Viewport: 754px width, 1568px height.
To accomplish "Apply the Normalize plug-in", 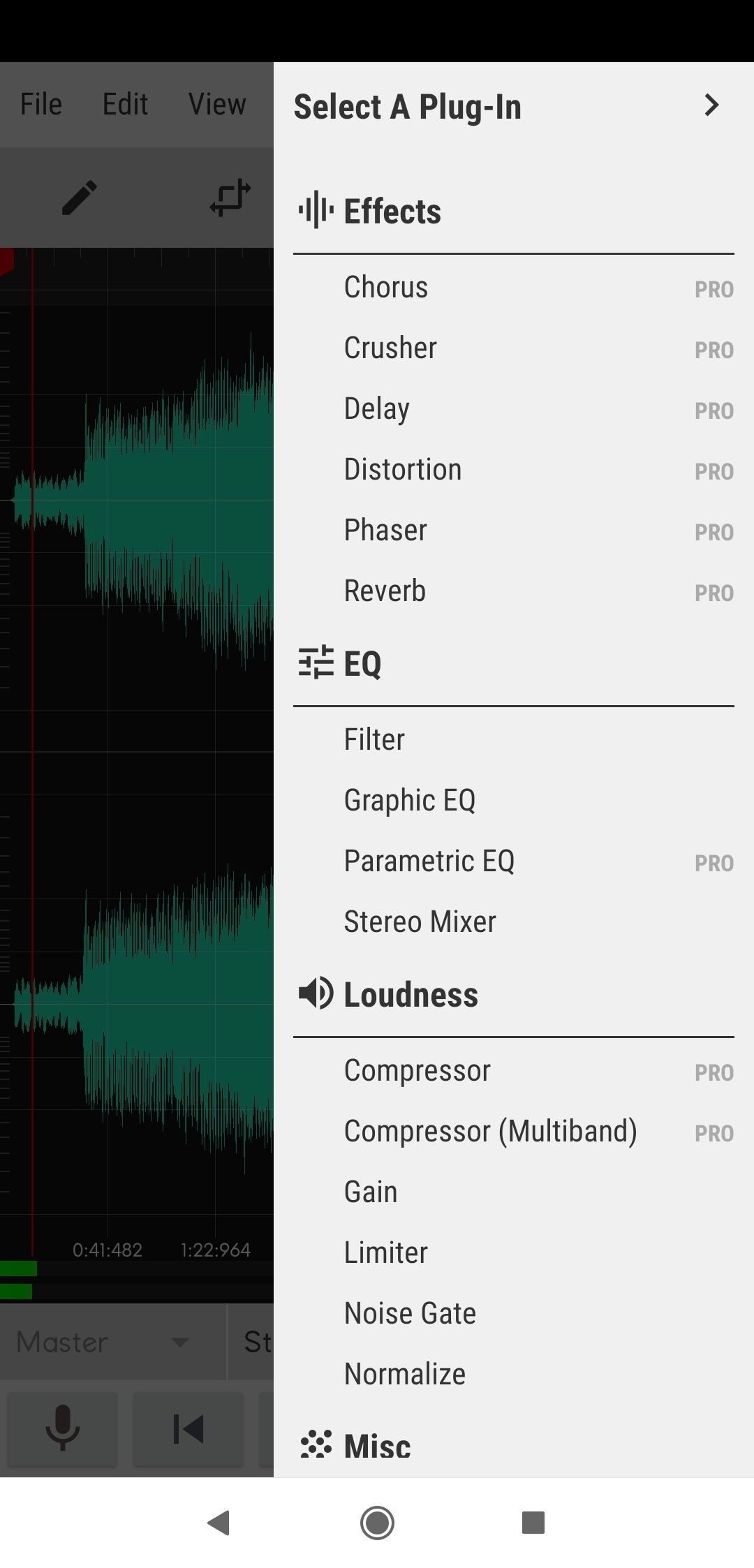I will [x=405, y=1375].
